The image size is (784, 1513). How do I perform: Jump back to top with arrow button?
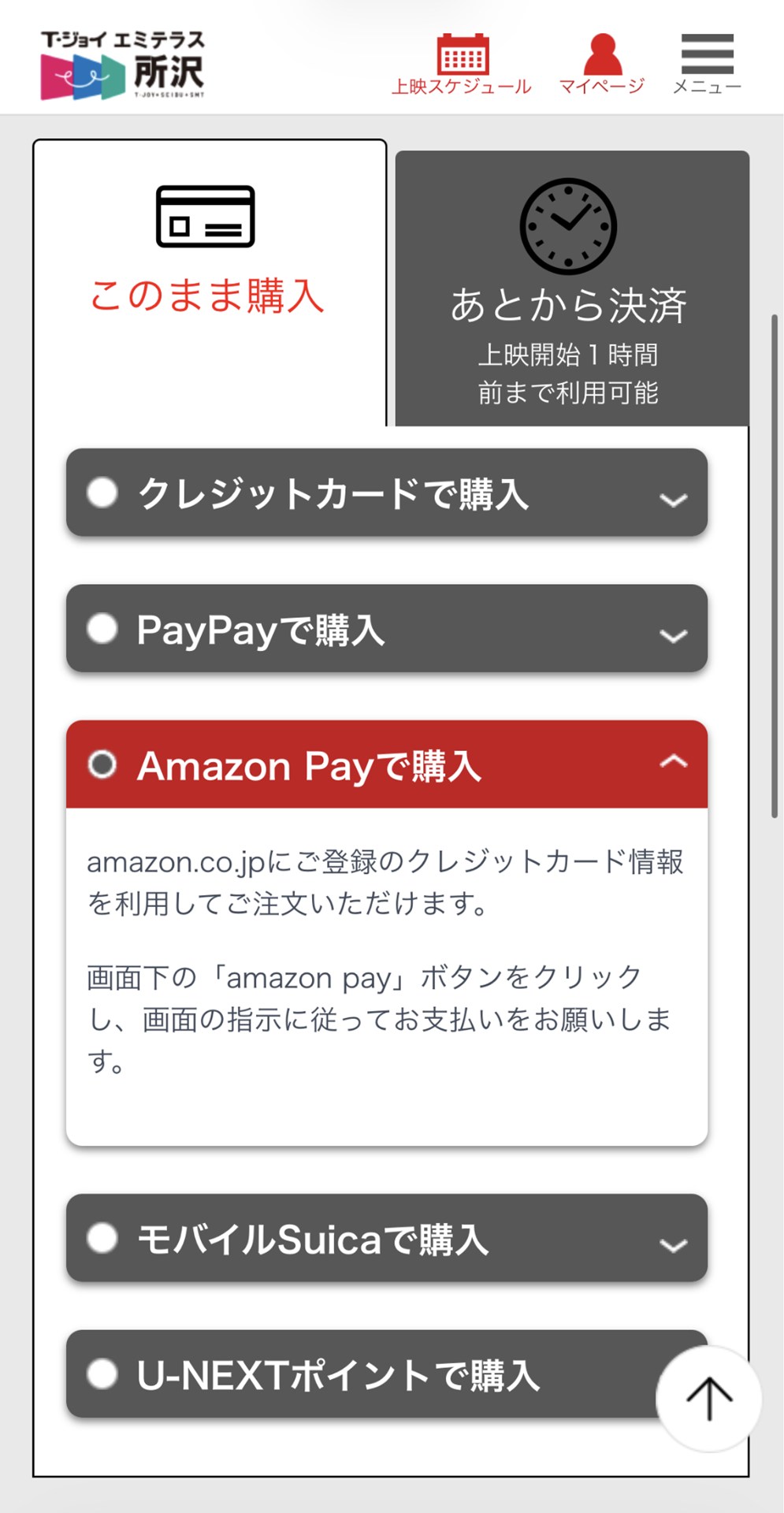point(708,1399)
